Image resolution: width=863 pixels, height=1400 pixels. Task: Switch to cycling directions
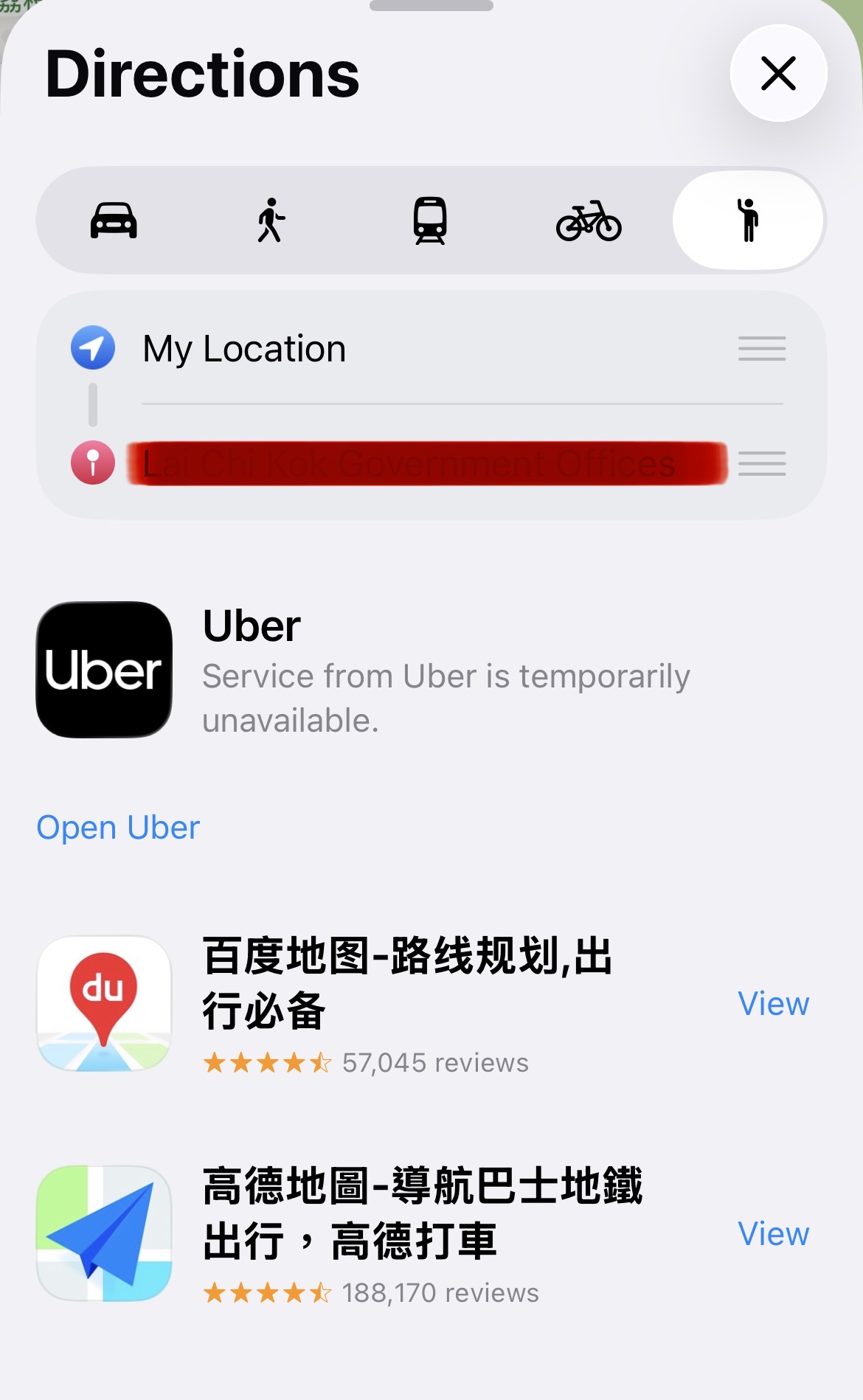[x=589, y=221]
